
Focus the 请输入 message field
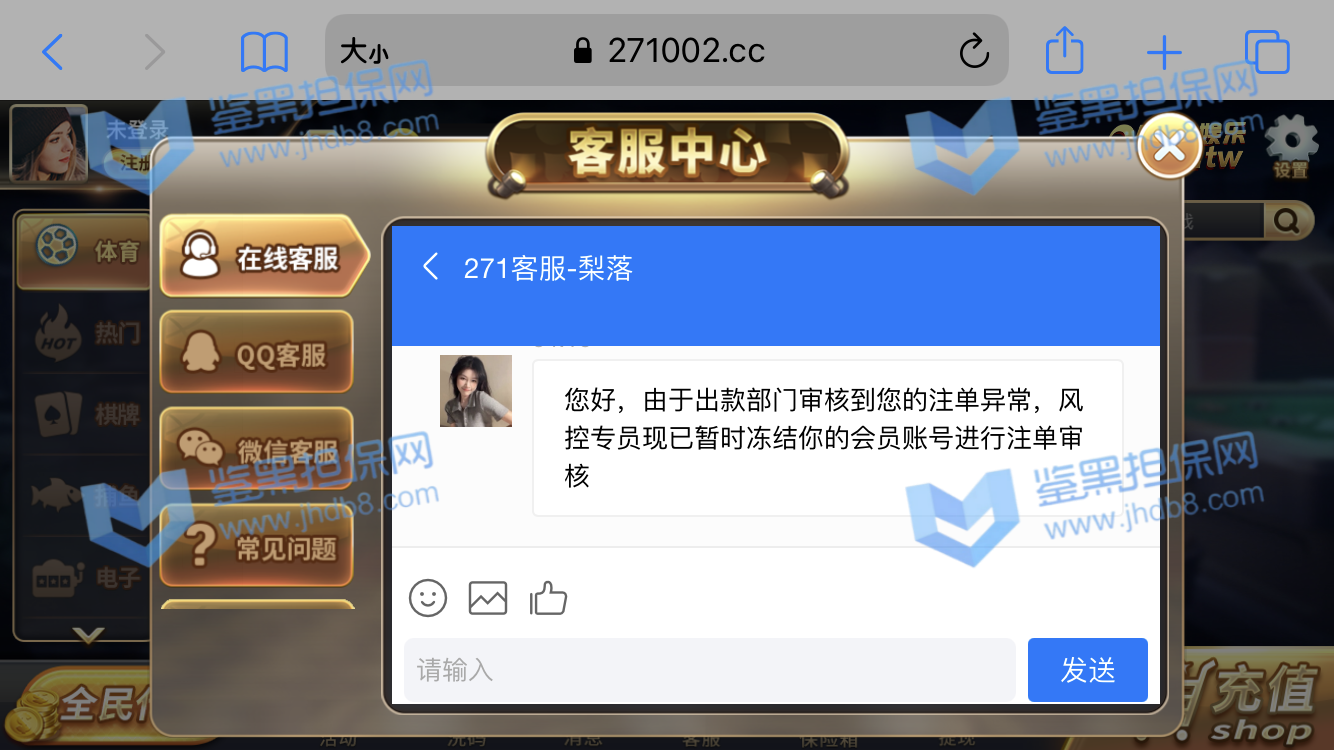(709, 670)
